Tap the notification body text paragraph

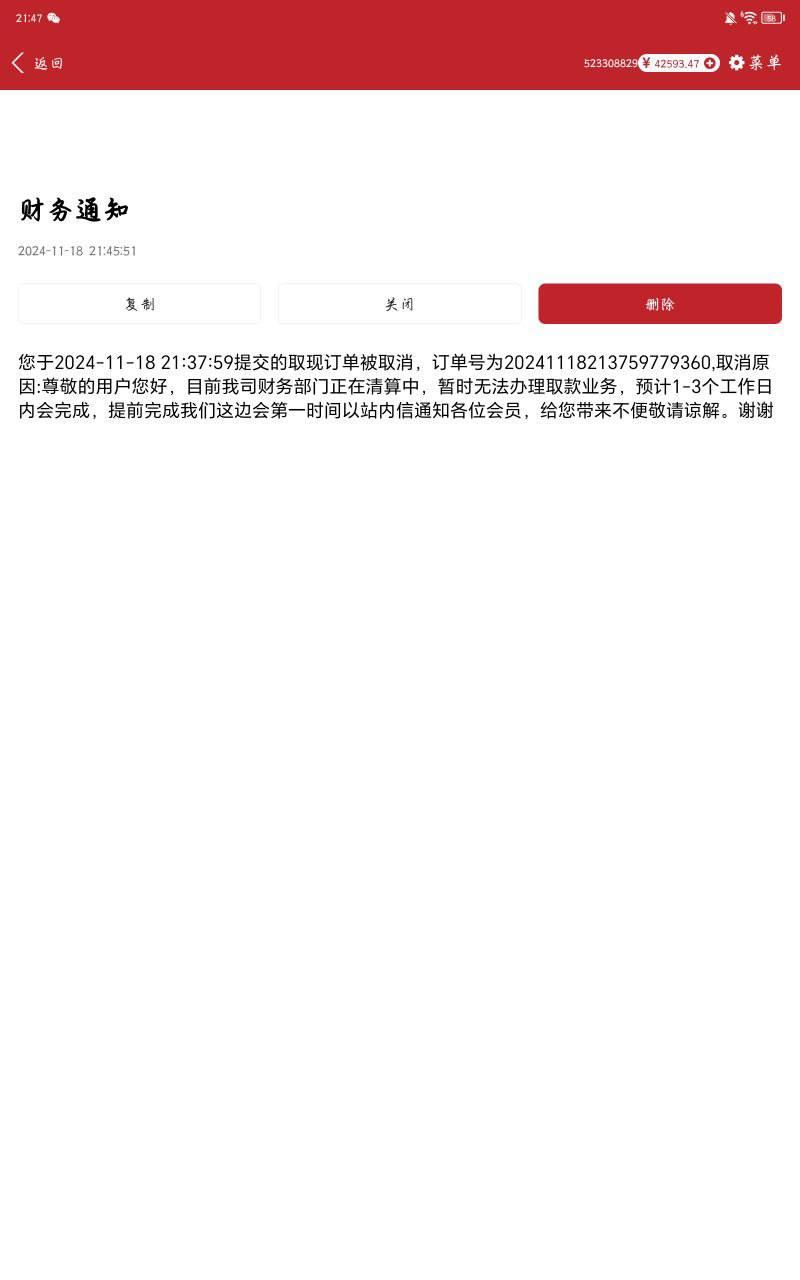pyautogui.click(x=400, y=387)
